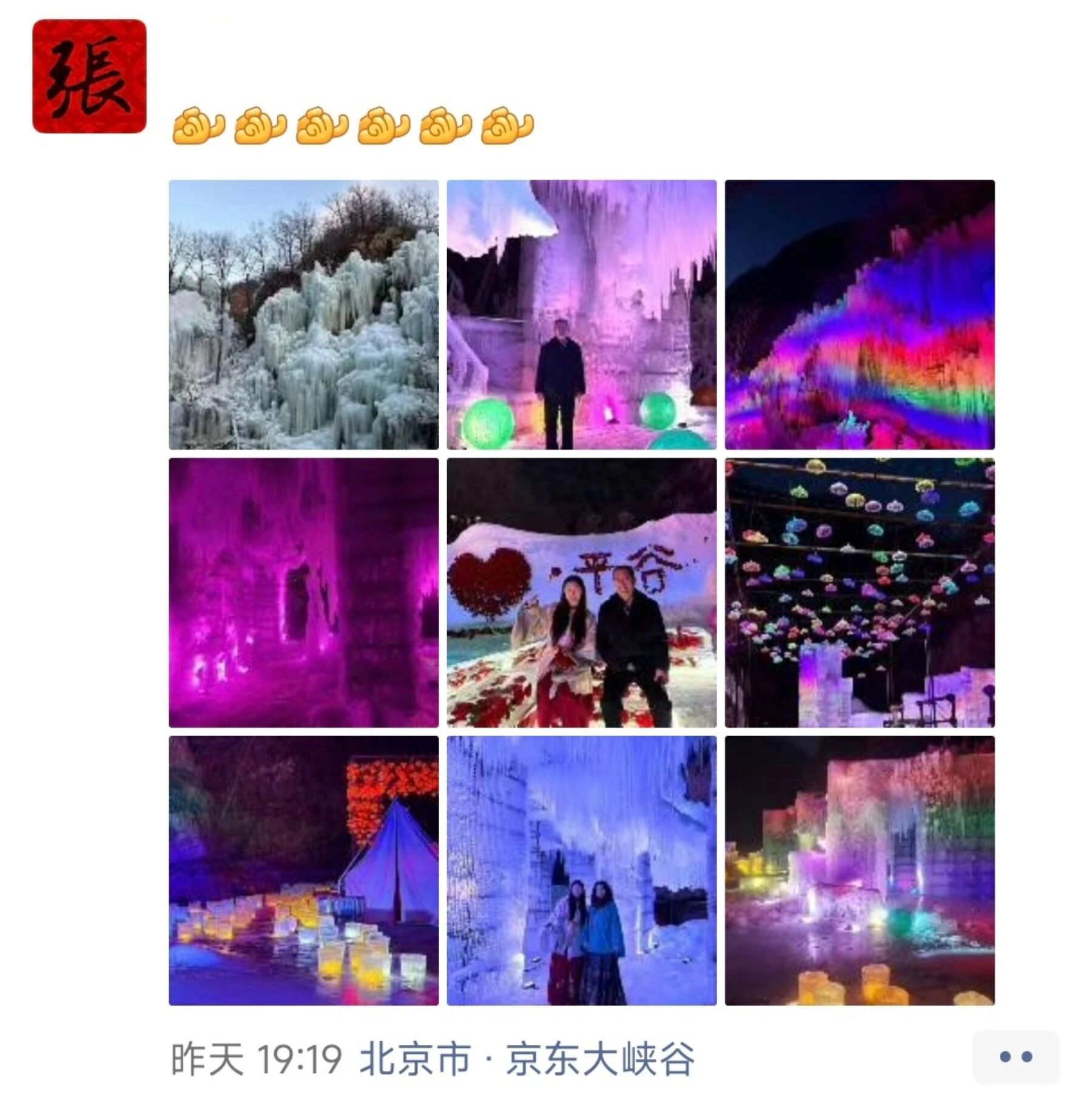
Task: Open the couple photo with heart decoration
Action: tap(581, 592)
